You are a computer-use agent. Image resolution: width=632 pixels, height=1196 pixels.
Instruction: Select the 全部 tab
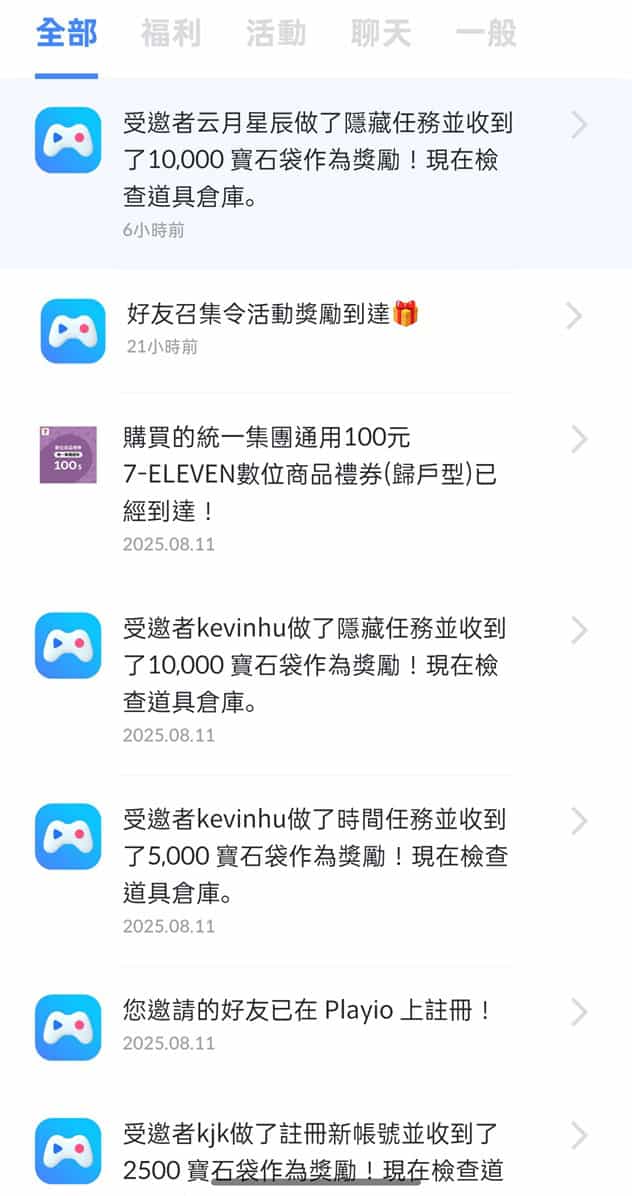click(x=66, y=34)
